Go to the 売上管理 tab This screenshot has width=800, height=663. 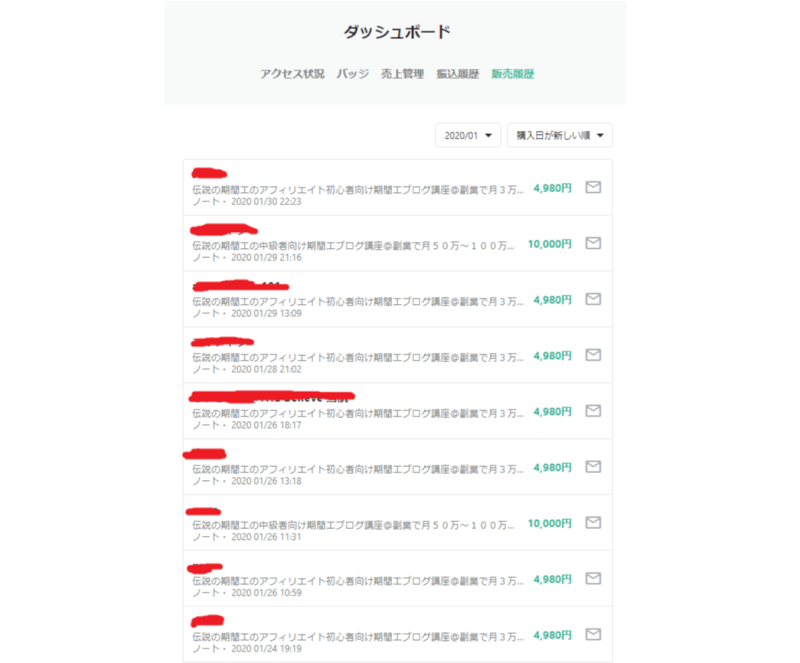(402, 74)
